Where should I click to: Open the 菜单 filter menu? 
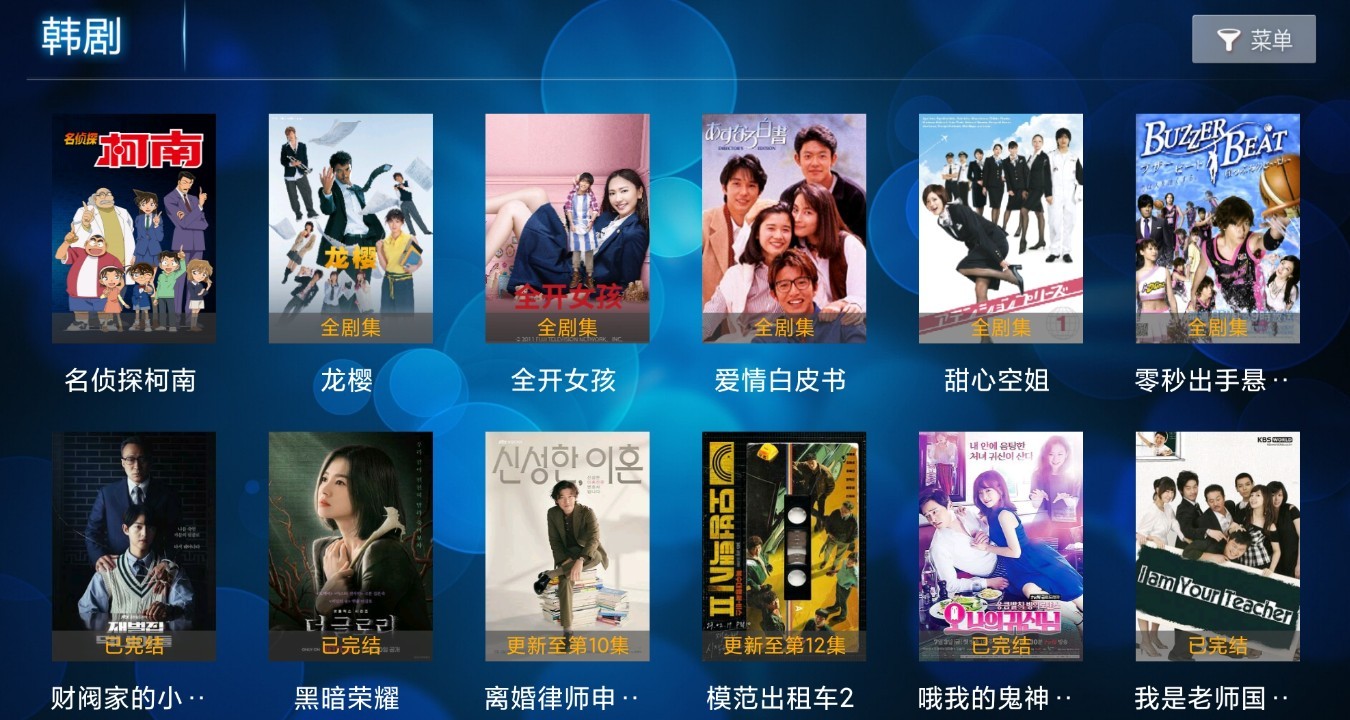(x=1253, y=40)
